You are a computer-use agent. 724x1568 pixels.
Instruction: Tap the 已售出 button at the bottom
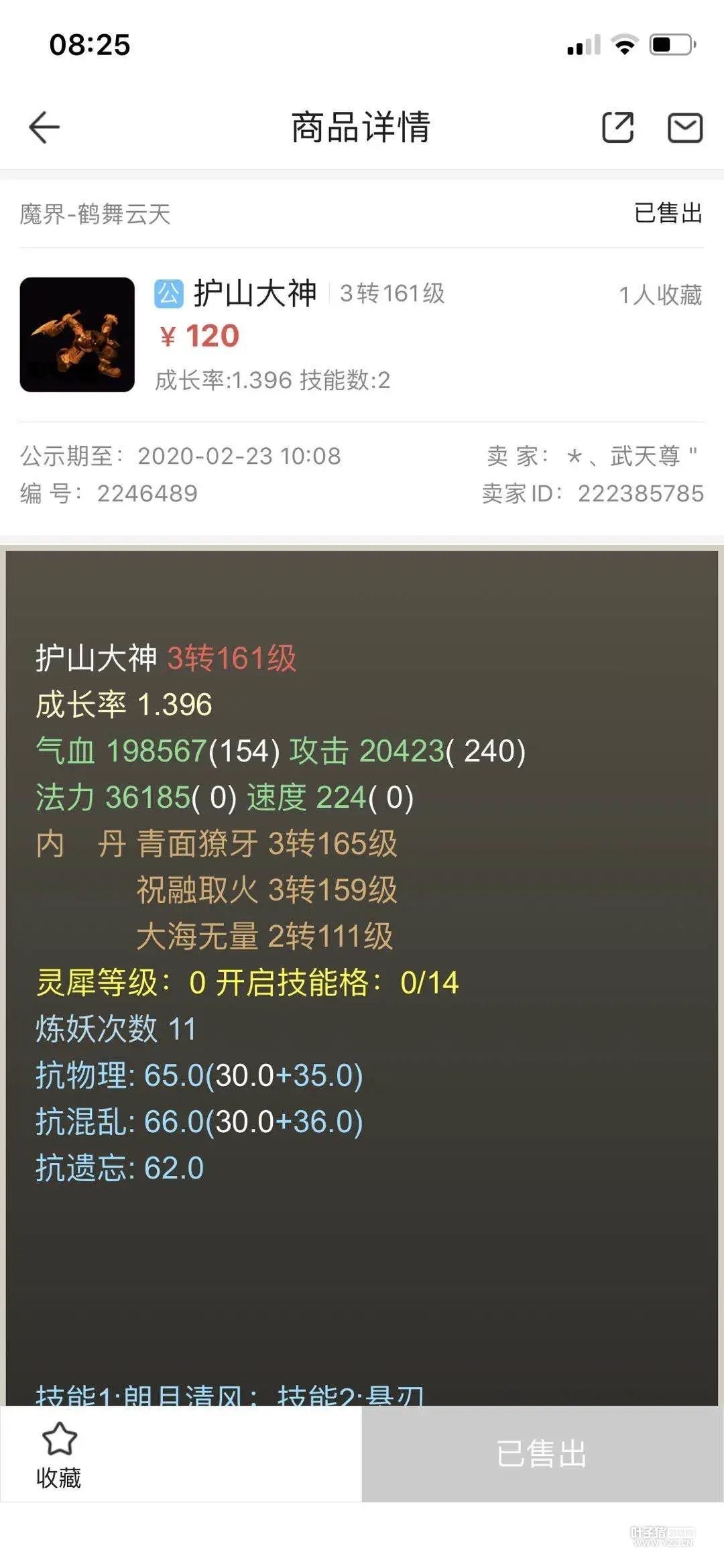coord(542,1453)
